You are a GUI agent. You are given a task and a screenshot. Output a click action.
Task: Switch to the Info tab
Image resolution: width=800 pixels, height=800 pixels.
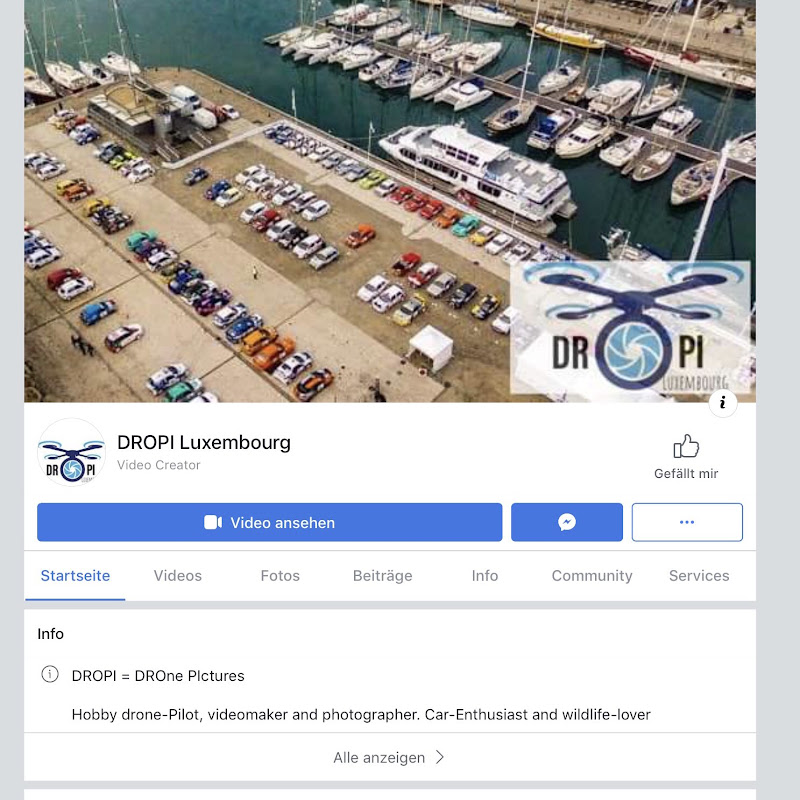(x=485, y=576)
